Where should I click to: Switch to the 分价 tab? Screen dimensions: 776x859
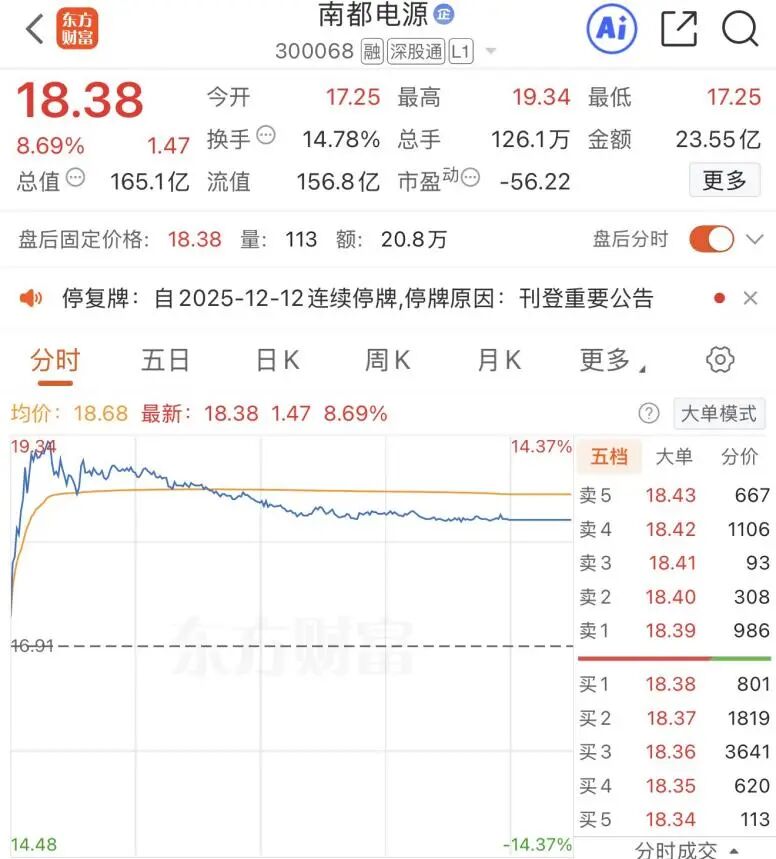pos(740,457)
